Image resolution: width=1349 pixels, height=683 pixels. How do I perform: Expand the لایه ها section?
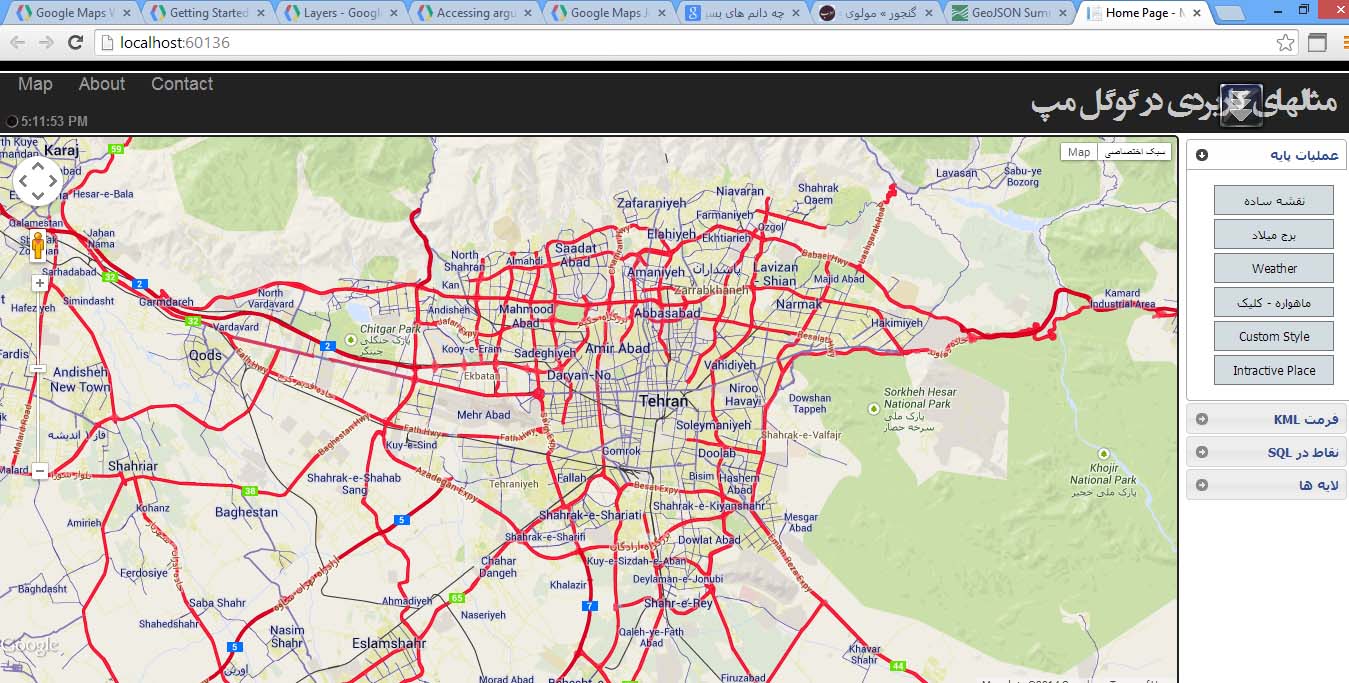click(1266, 485)
